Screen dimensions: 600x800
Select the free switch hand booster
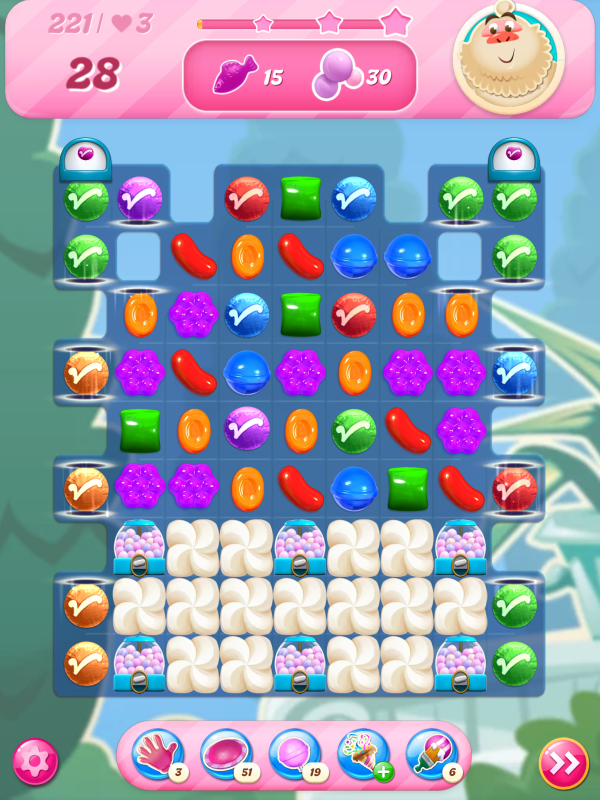157,755
